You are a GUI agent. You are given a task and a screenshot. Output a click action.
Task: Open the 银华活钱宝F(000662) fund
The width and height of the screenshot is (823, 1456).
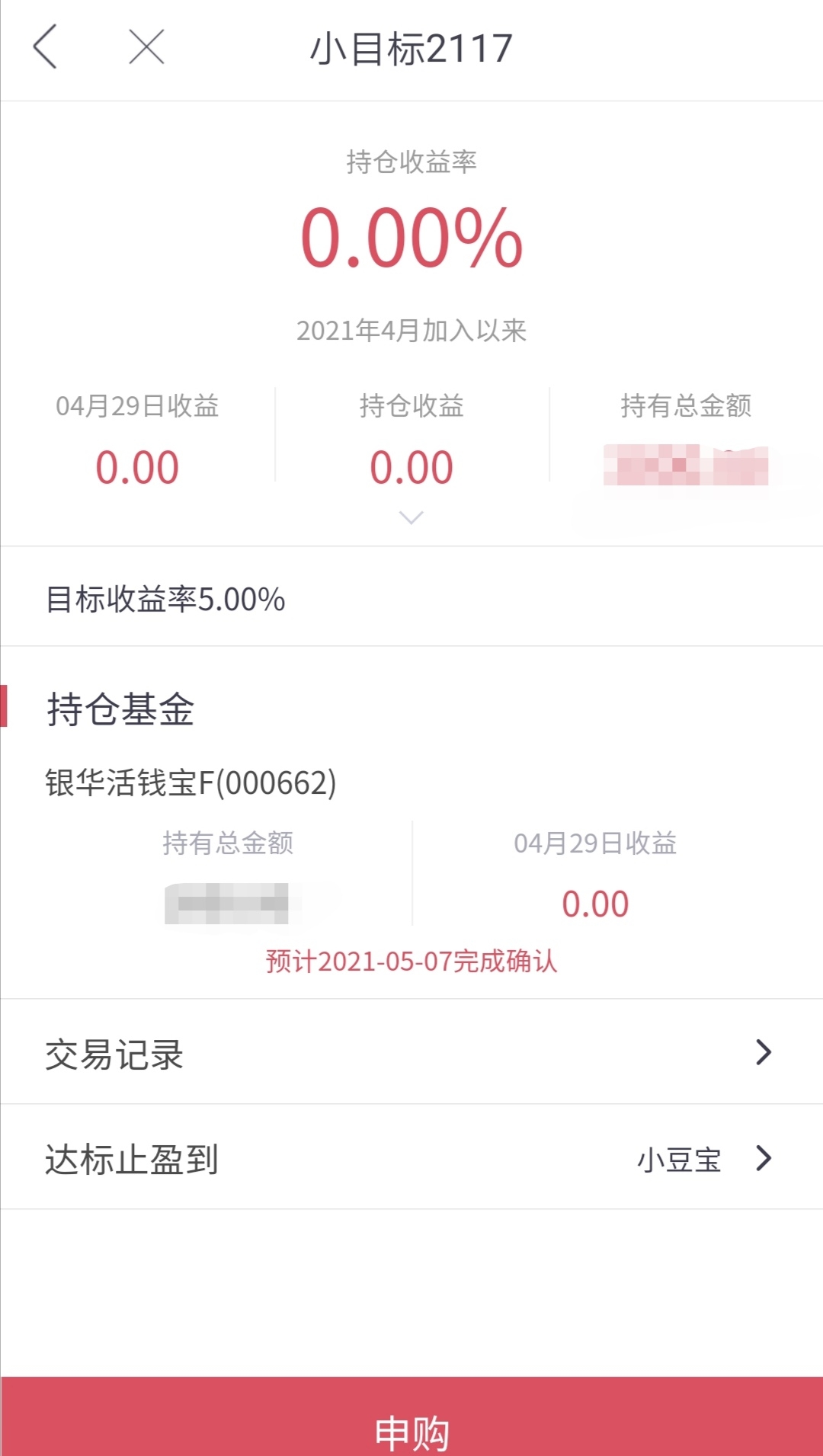pos(191,783)
